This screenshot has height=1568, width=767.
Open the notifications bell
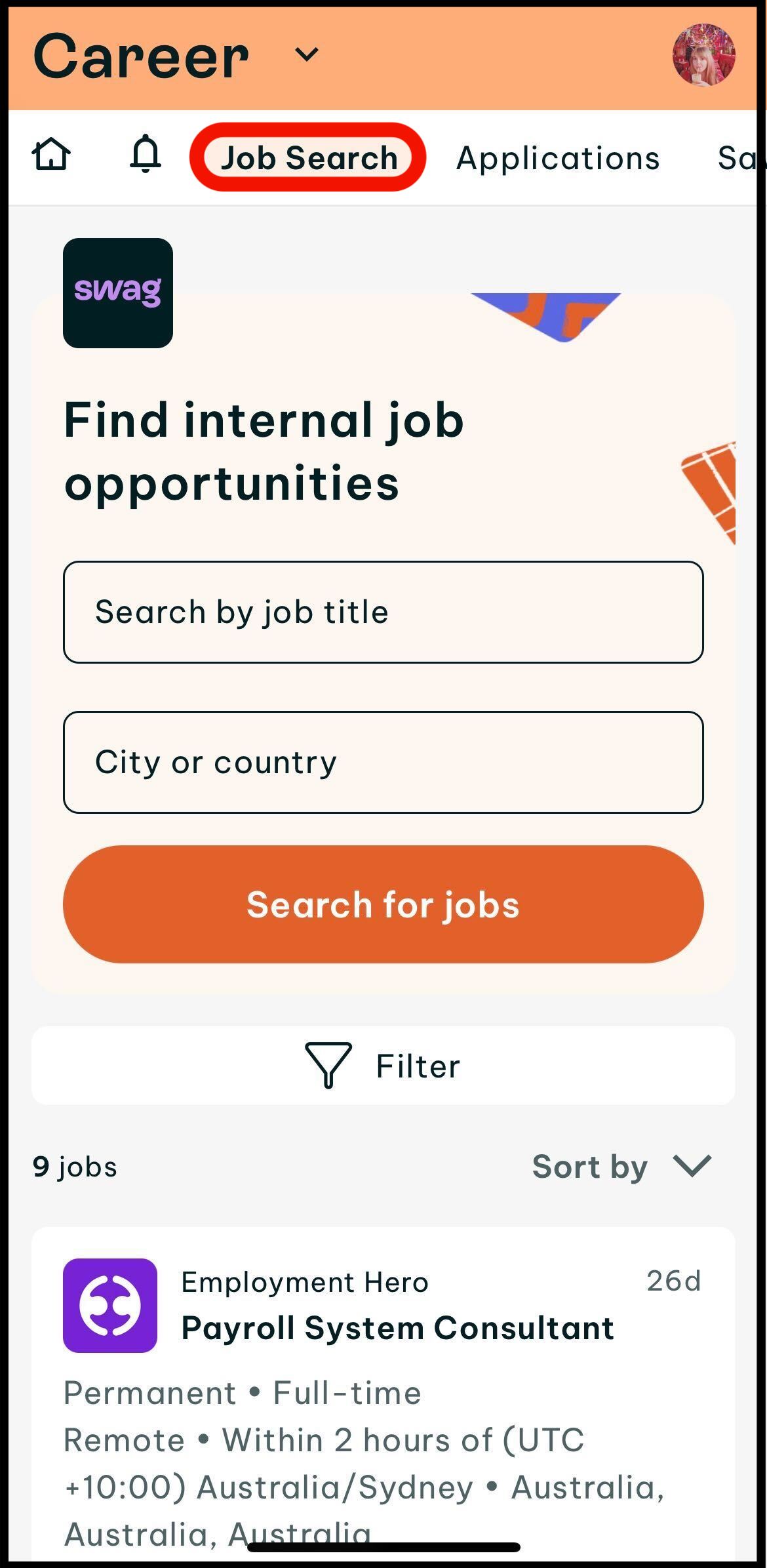pos(146,155)
